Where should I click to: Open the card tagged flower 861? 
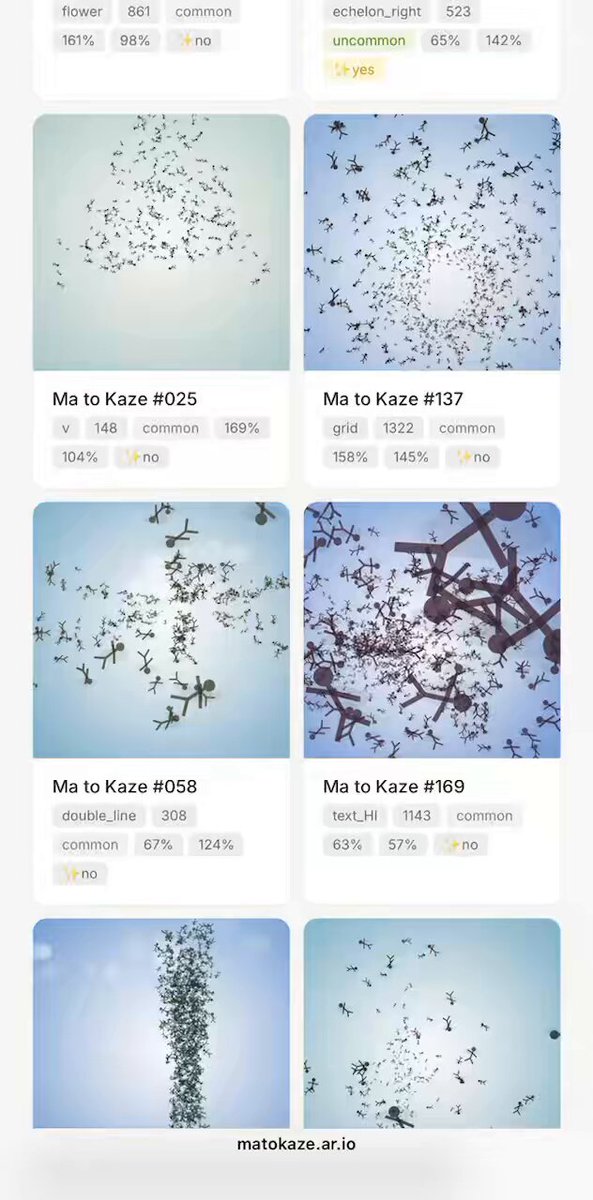pos(161,48)
